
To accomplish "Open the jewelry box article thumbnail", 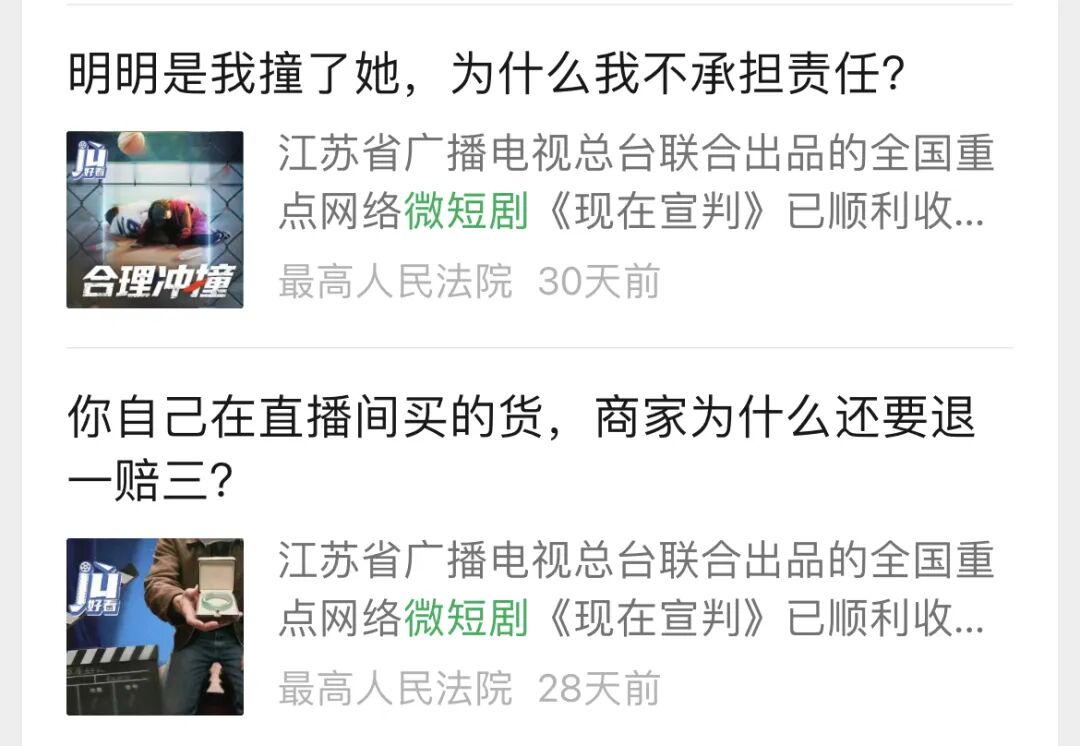I will tap(155, 627).
